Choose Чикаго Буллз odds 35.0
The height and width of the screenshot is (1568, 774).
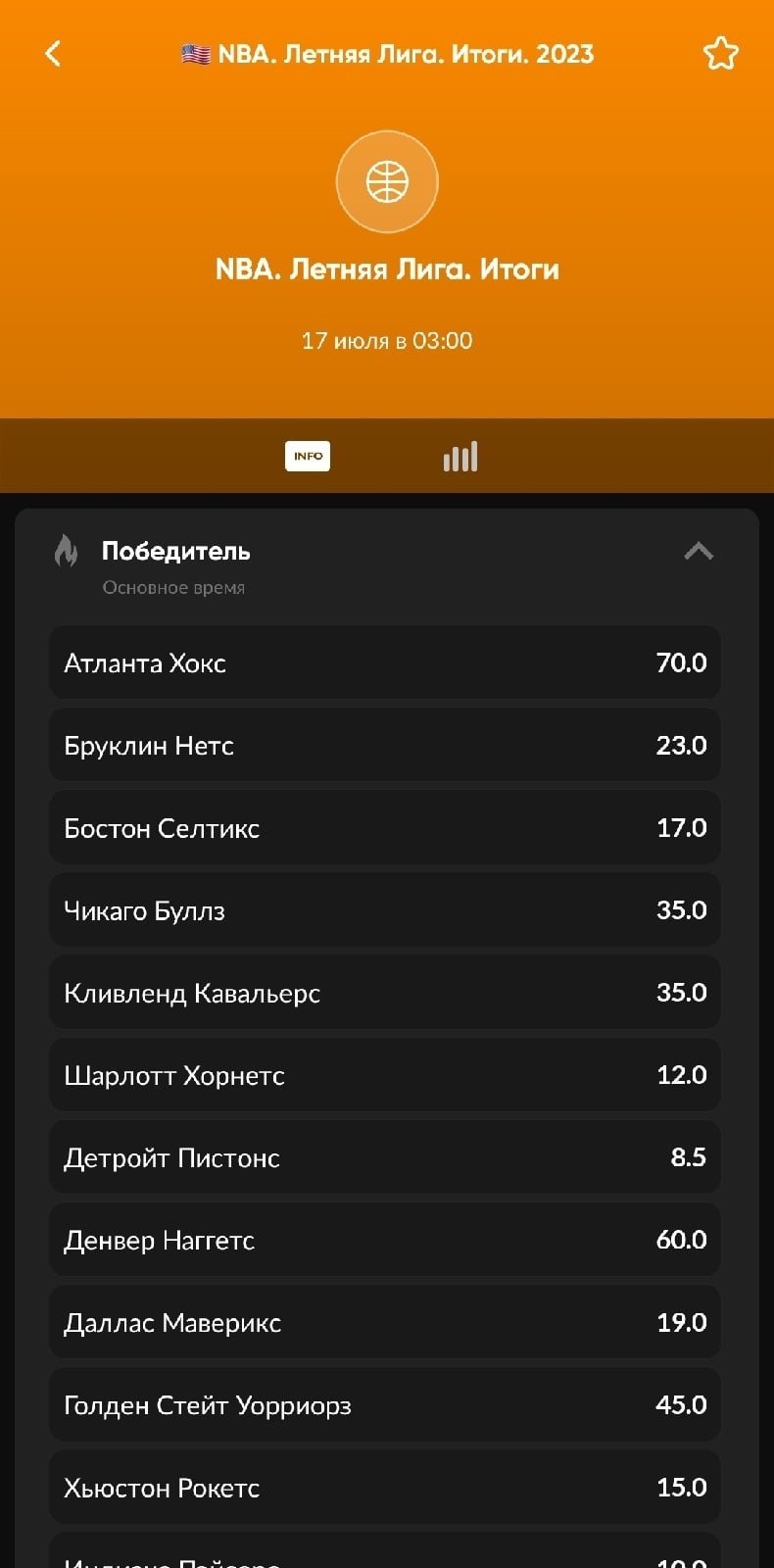(385, 910)
